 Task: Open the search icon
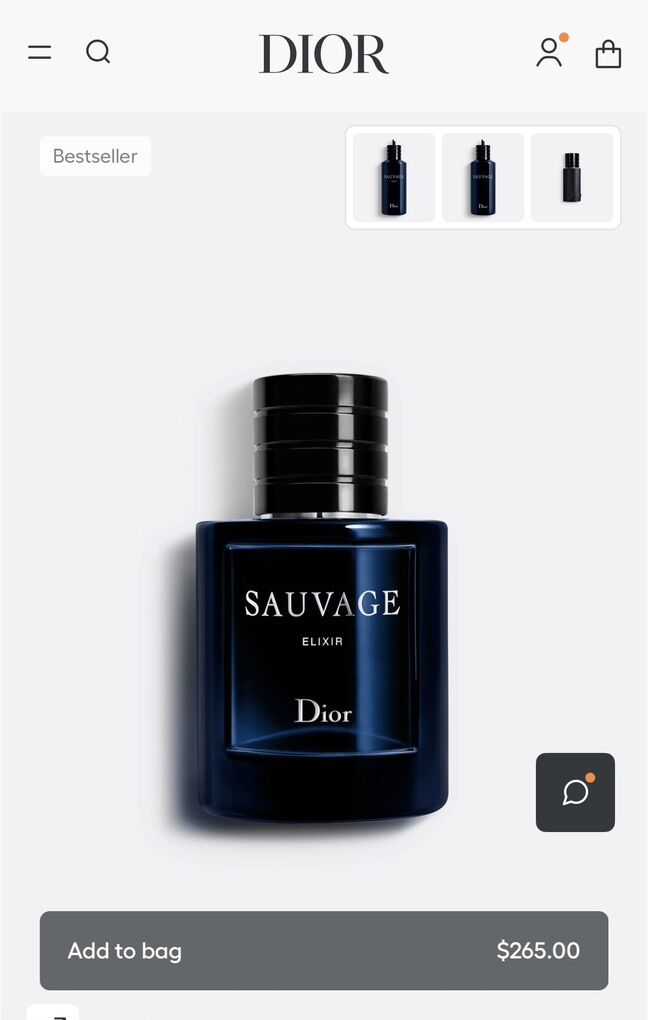(98, 52)
